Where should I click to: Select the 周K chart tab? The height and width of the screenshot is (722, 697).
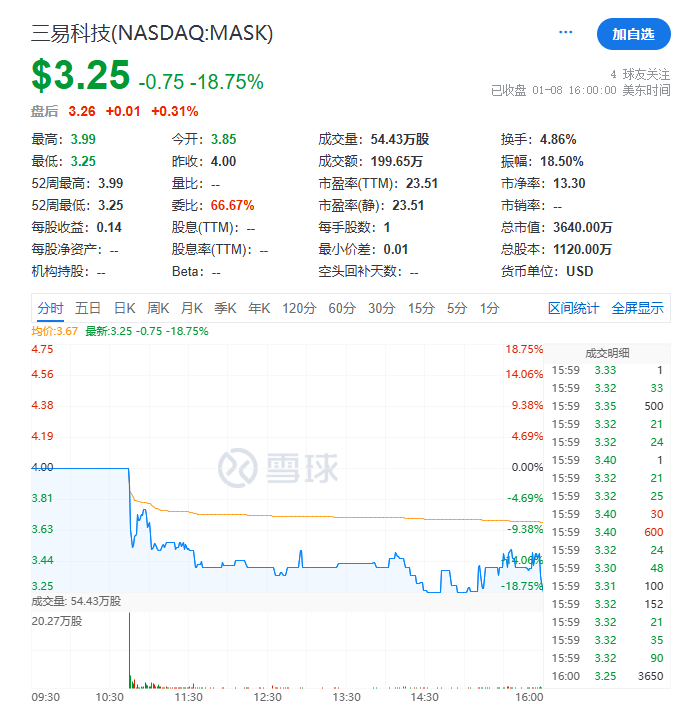(158, 308)
